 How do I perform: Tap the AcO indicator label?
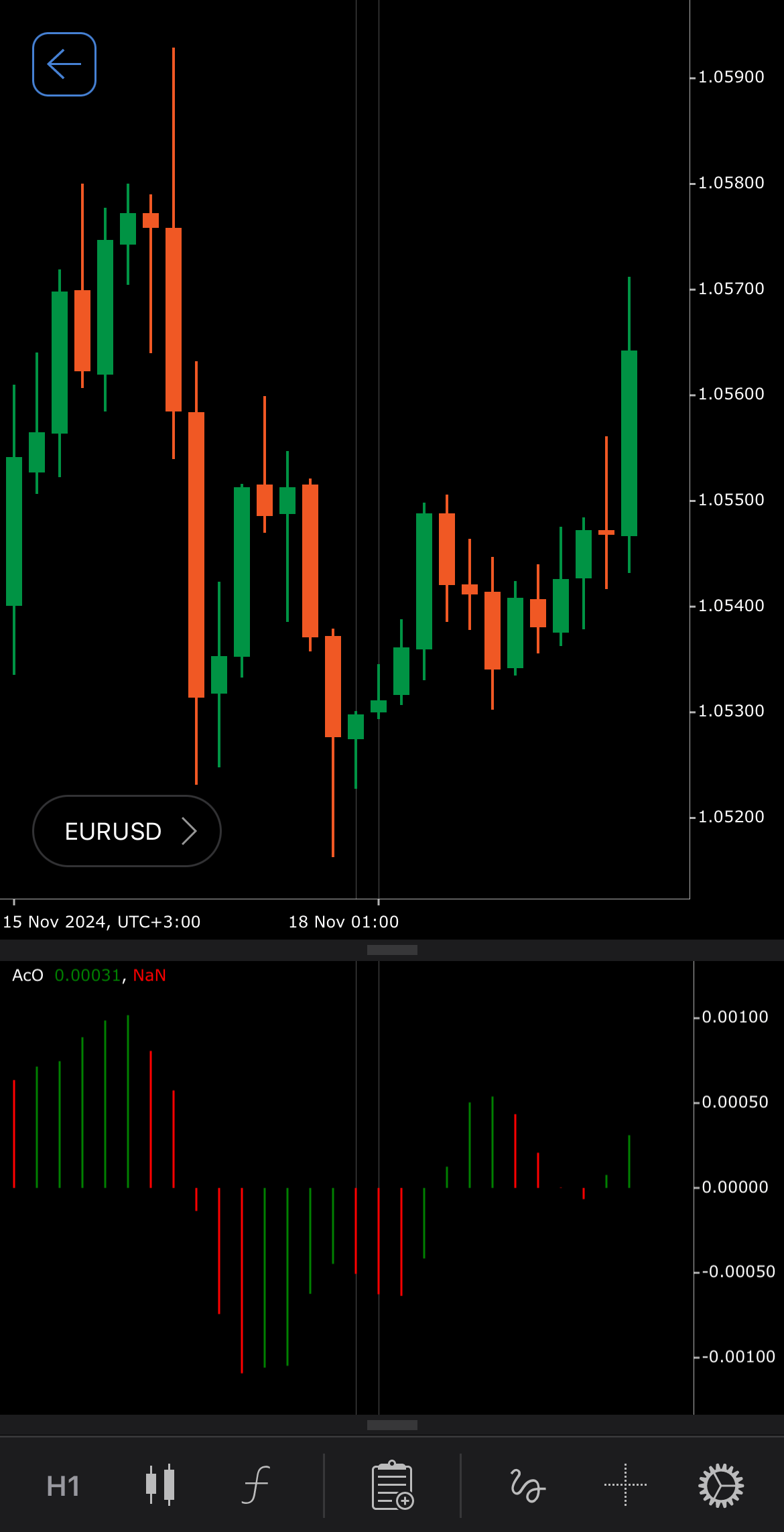(27, 975)
